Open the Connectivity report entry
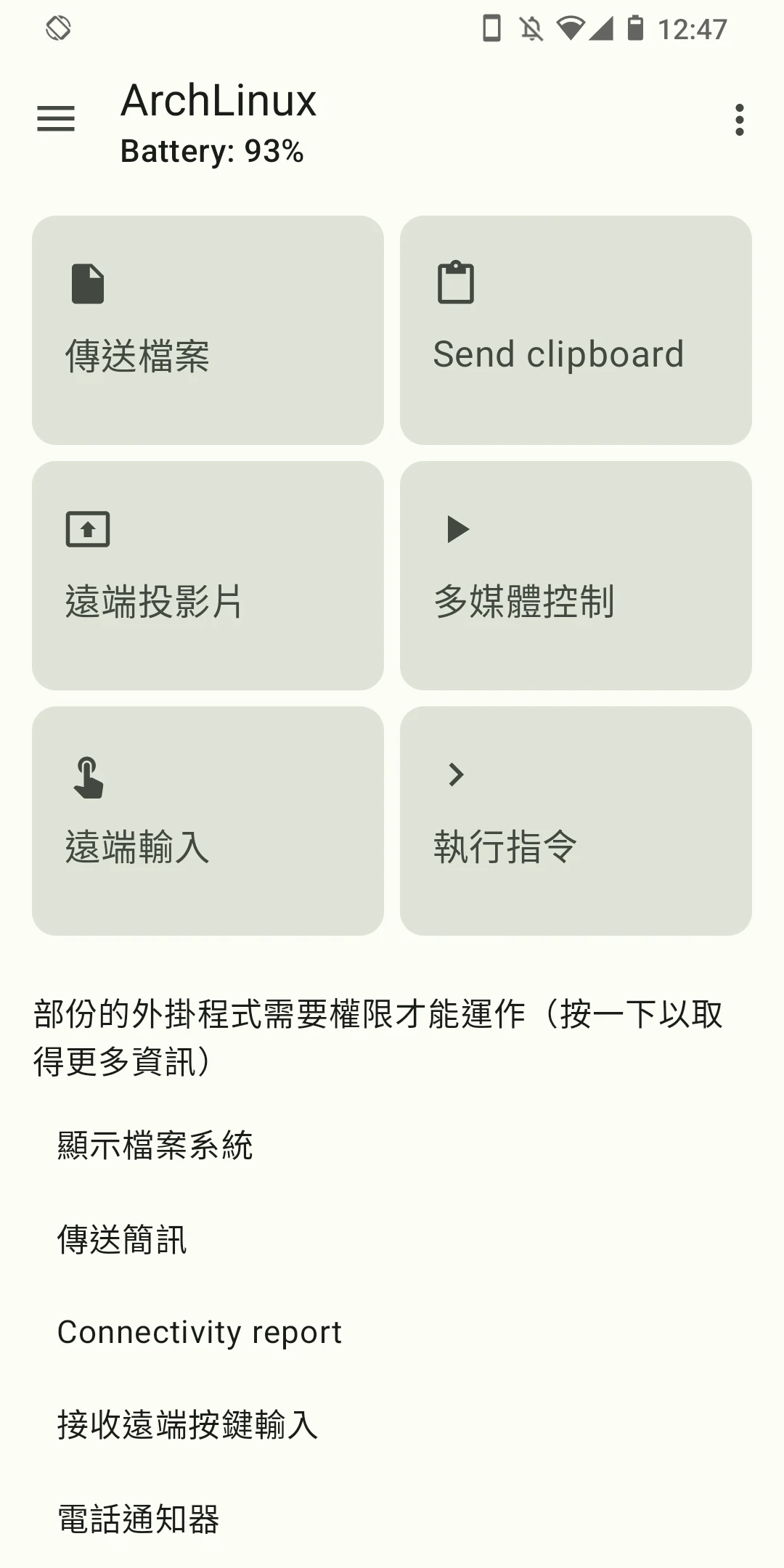 point(200,1332)
